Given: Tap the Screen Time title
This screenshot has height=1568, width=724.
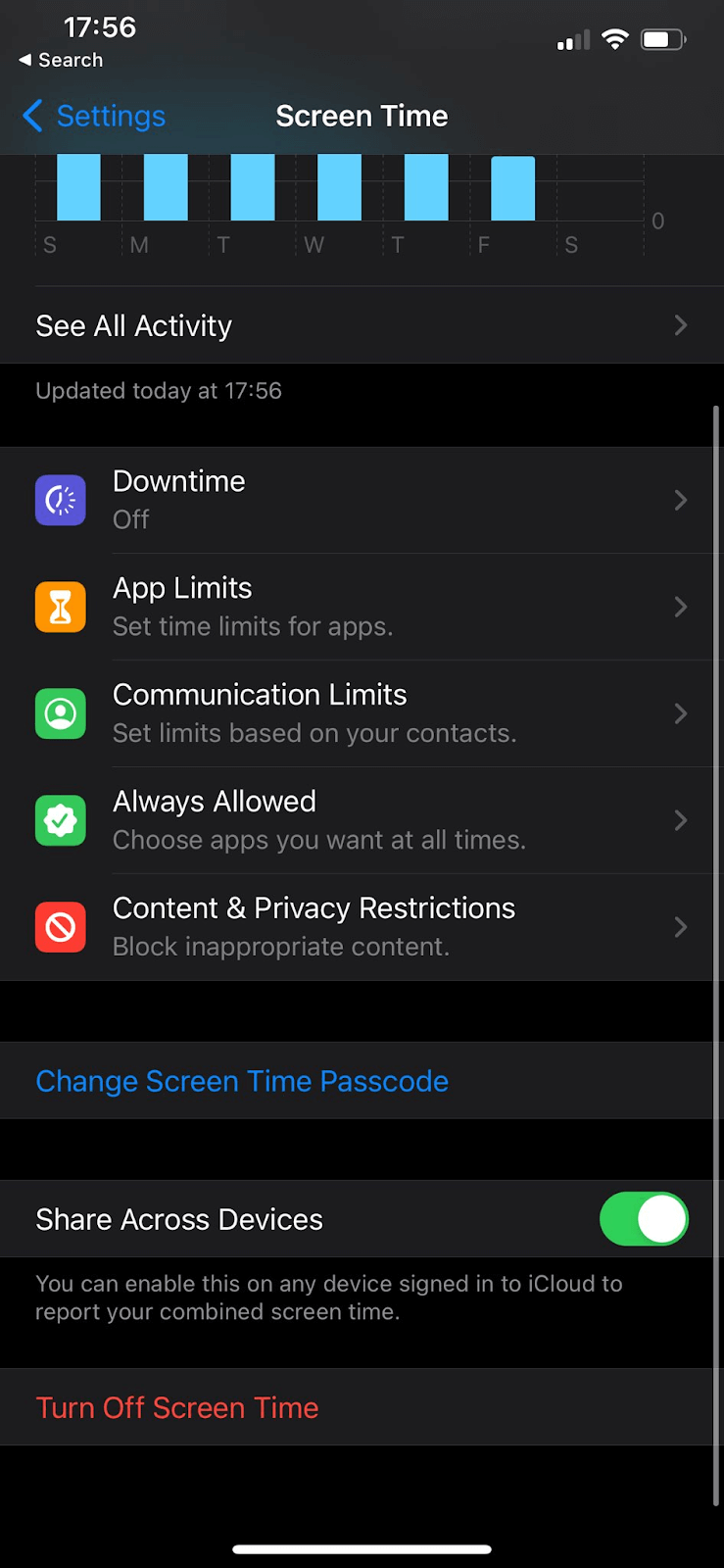Looking at the screenshot, I should tap(362, 116).
